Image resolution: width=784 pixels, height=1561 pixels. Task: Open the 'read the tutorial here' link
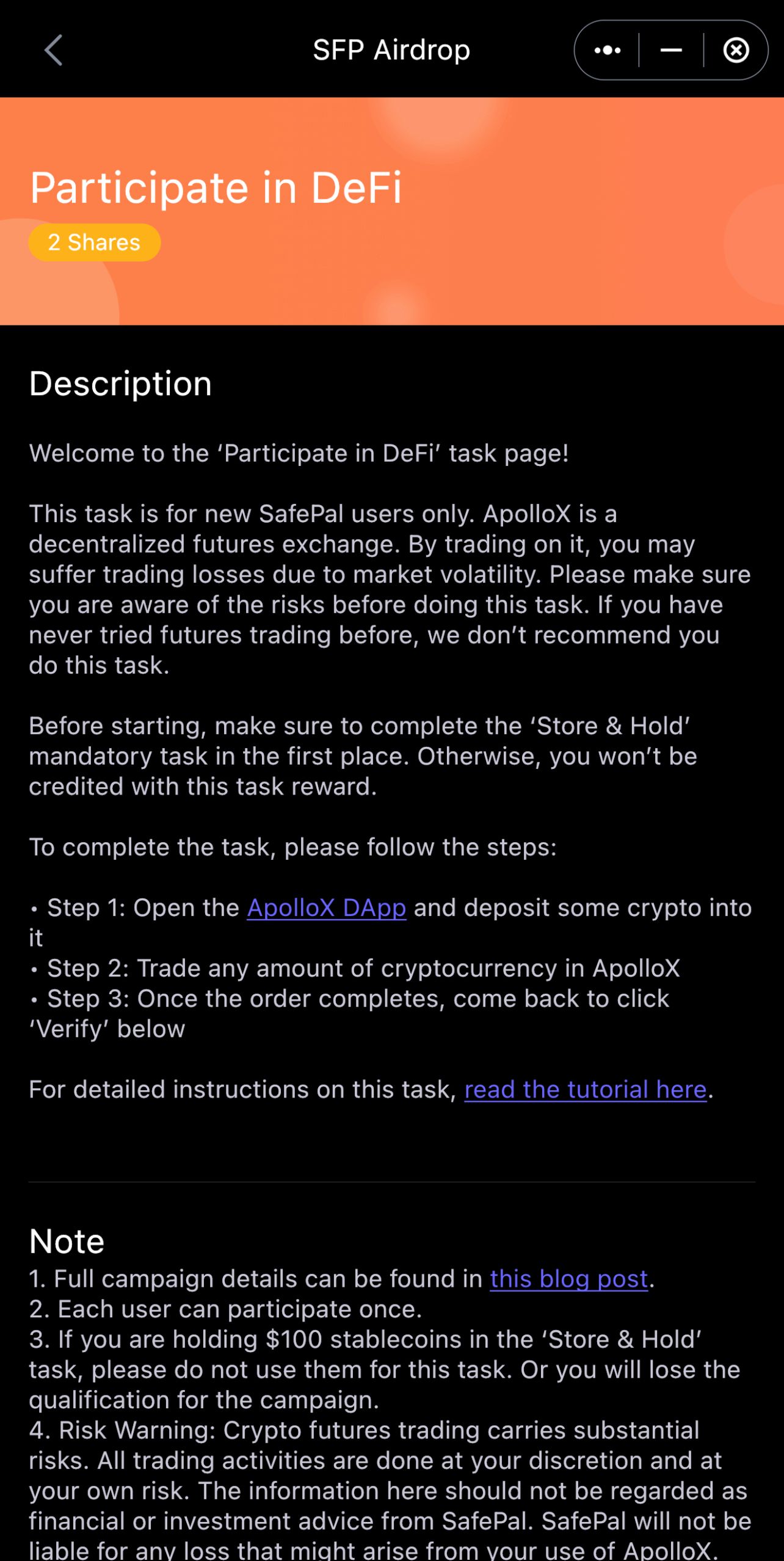tap(586, 1090)
